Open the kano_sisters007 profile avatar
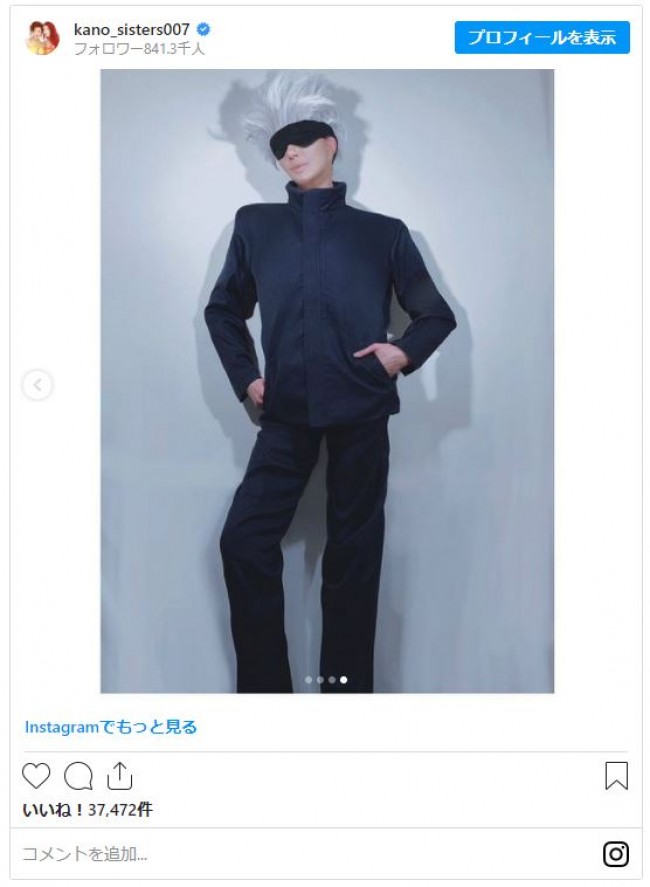Screen dimensions: 650x887 click(42, 38)
